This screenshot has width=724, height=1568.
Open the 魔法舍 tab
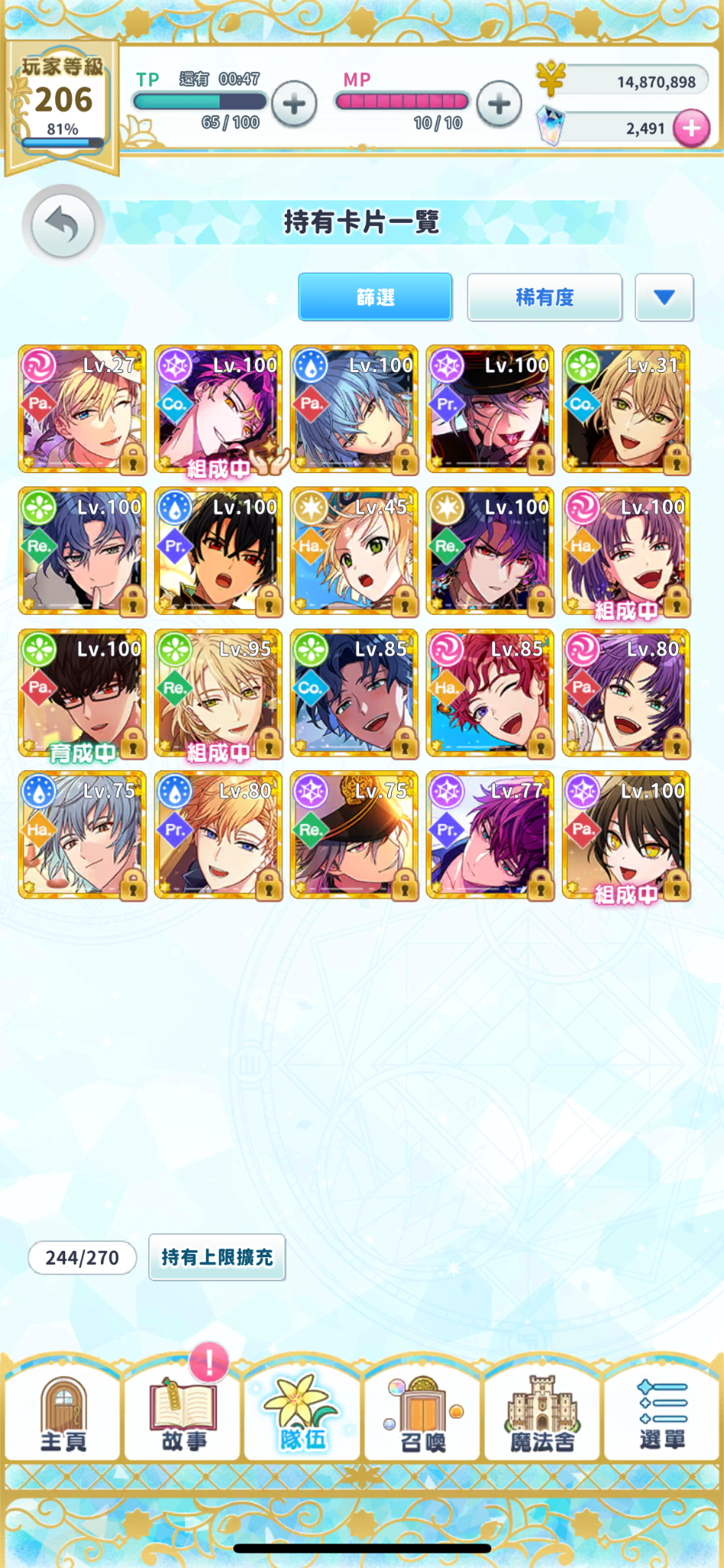[543, 1415]
